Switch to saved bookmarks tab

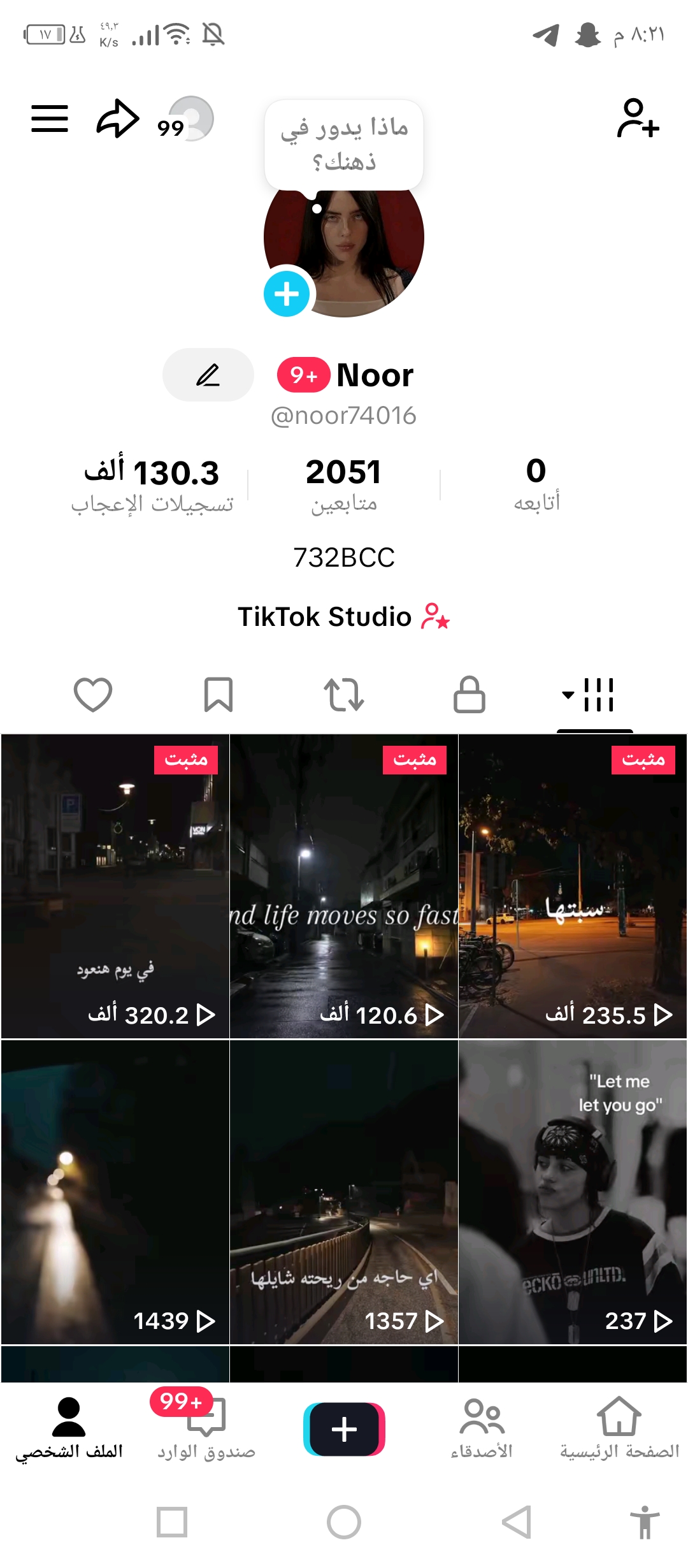pyautogui.click(x=219, y=694)
